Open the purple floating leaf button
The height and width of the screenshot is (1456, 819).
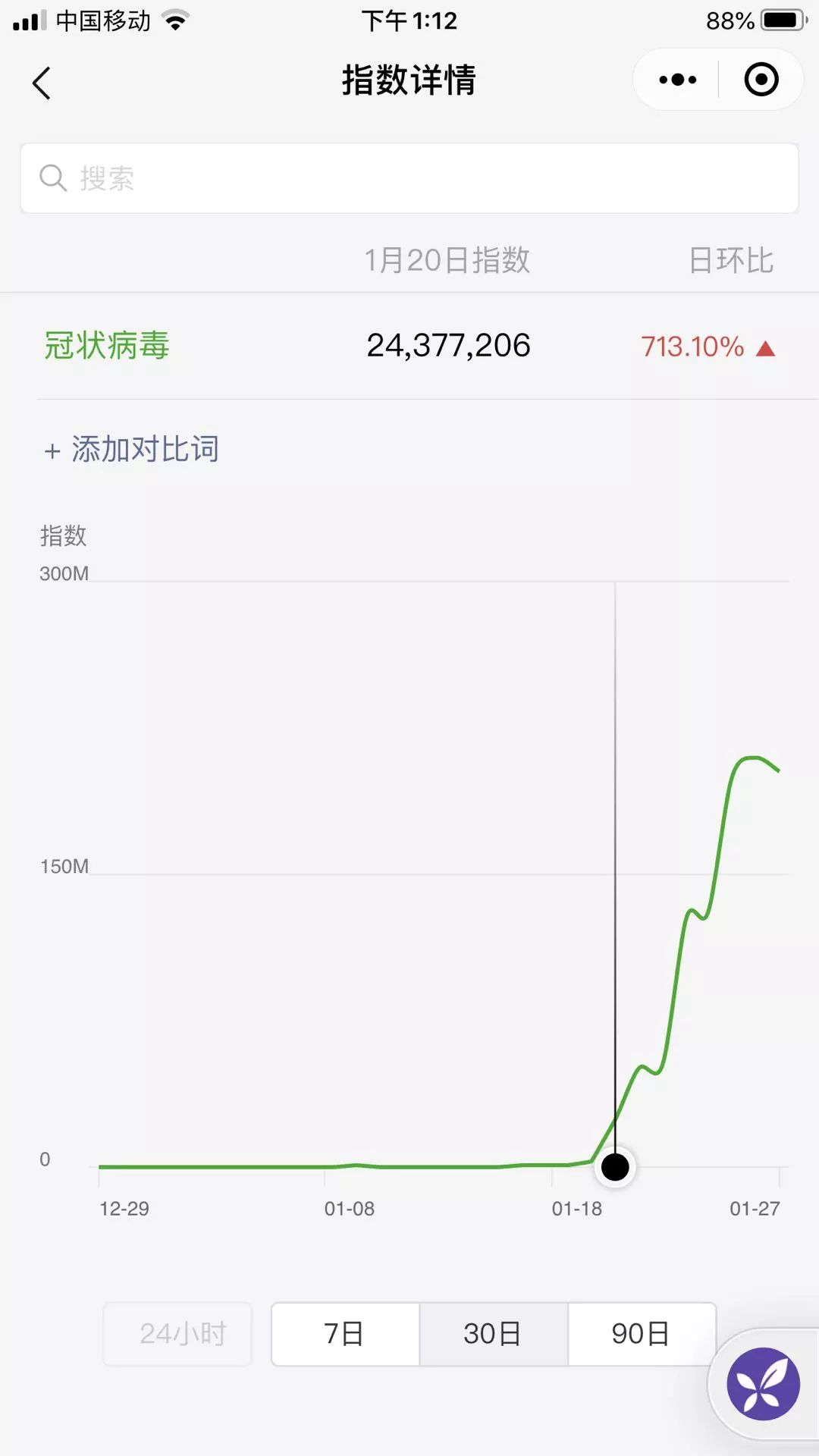(x=763, y=1384)
